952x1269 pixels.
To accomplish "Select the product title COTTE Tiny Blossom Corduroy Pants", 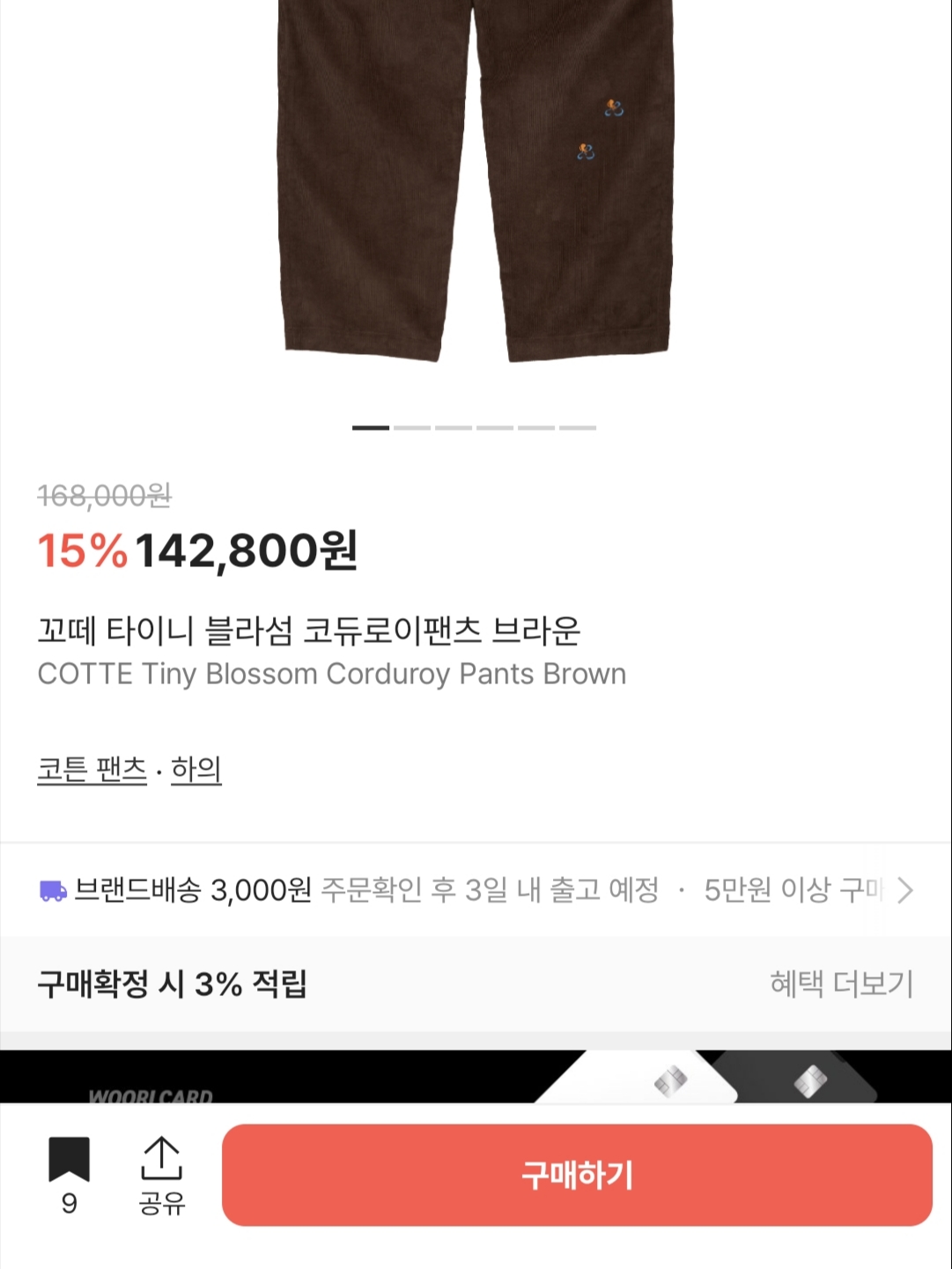I will [330, 675].
